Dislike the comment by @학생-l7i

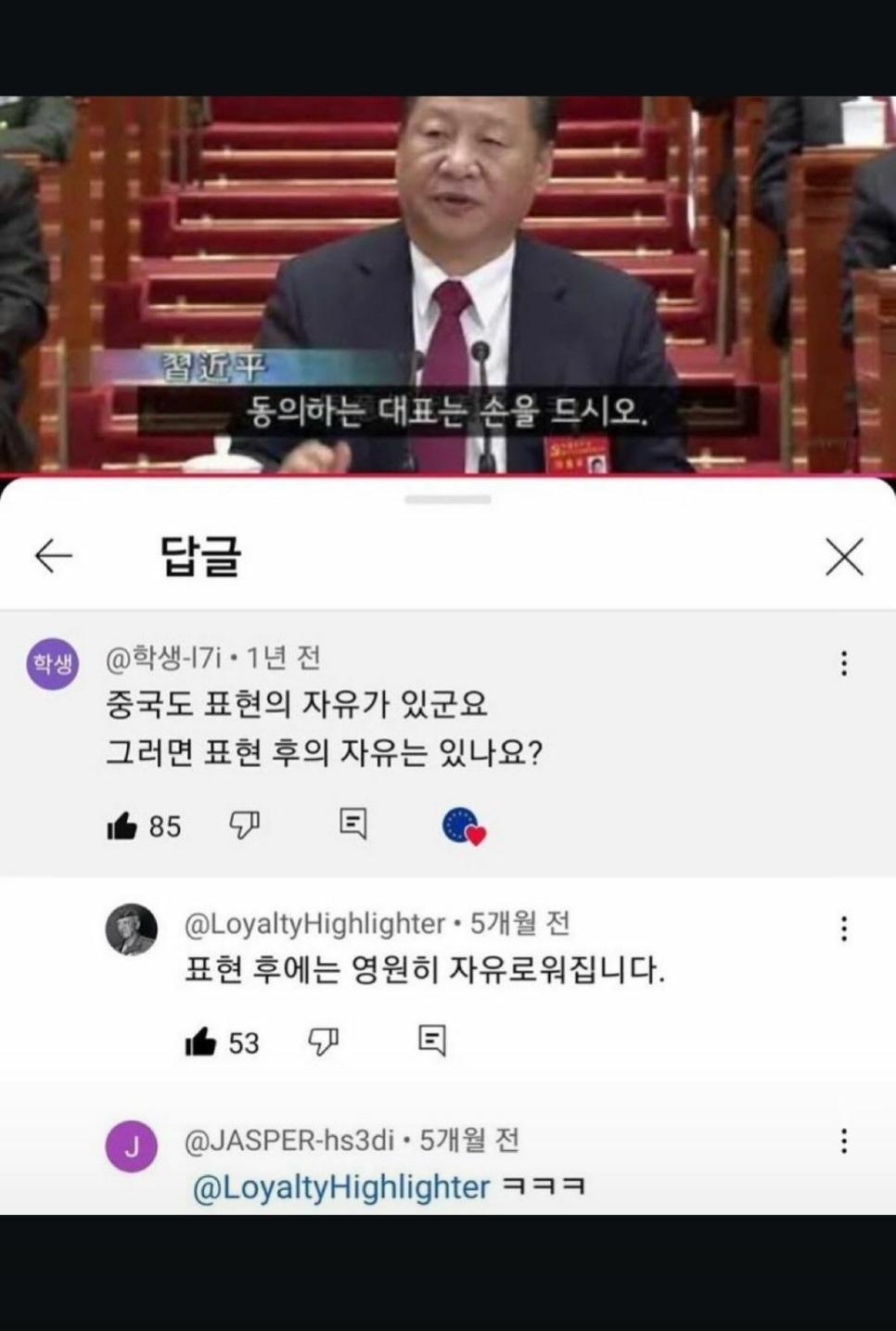(x=245, y=824)
